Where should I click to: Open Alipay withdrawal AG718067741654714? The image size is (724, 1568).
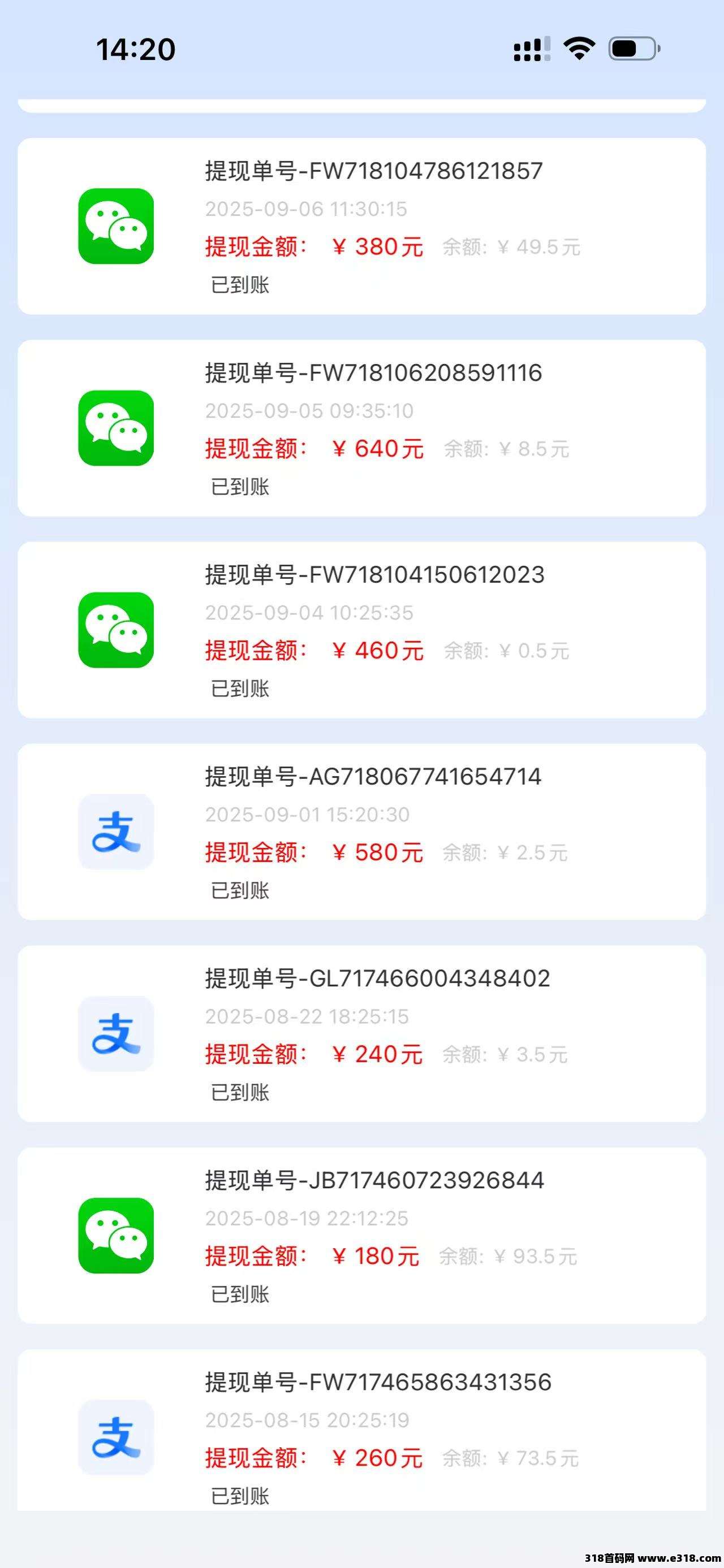pyautogui.click(x=361, y=831)
